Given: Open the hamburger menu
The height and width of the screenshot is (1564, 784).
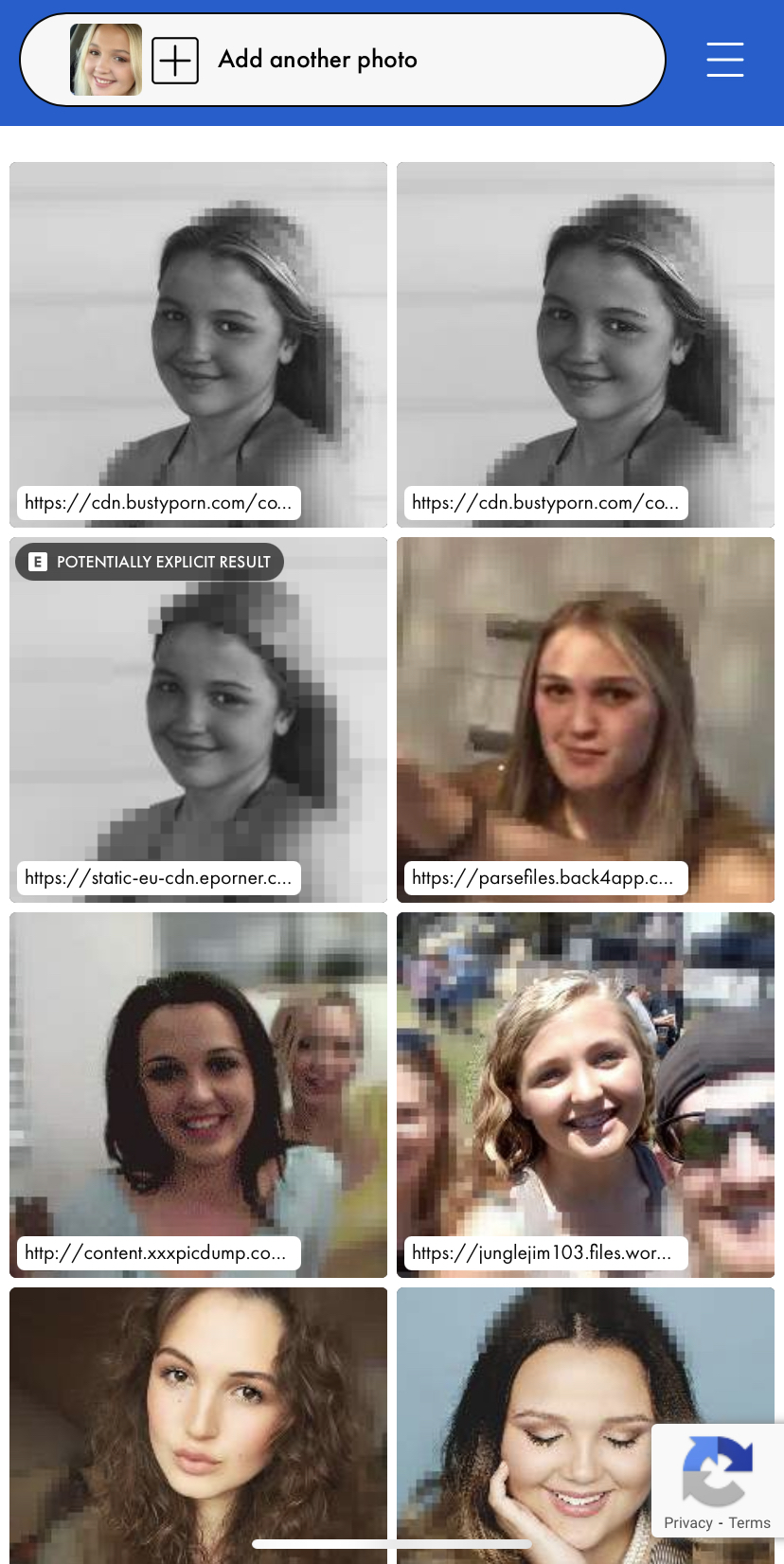Looking at the screenshot, I should (724, 60).
